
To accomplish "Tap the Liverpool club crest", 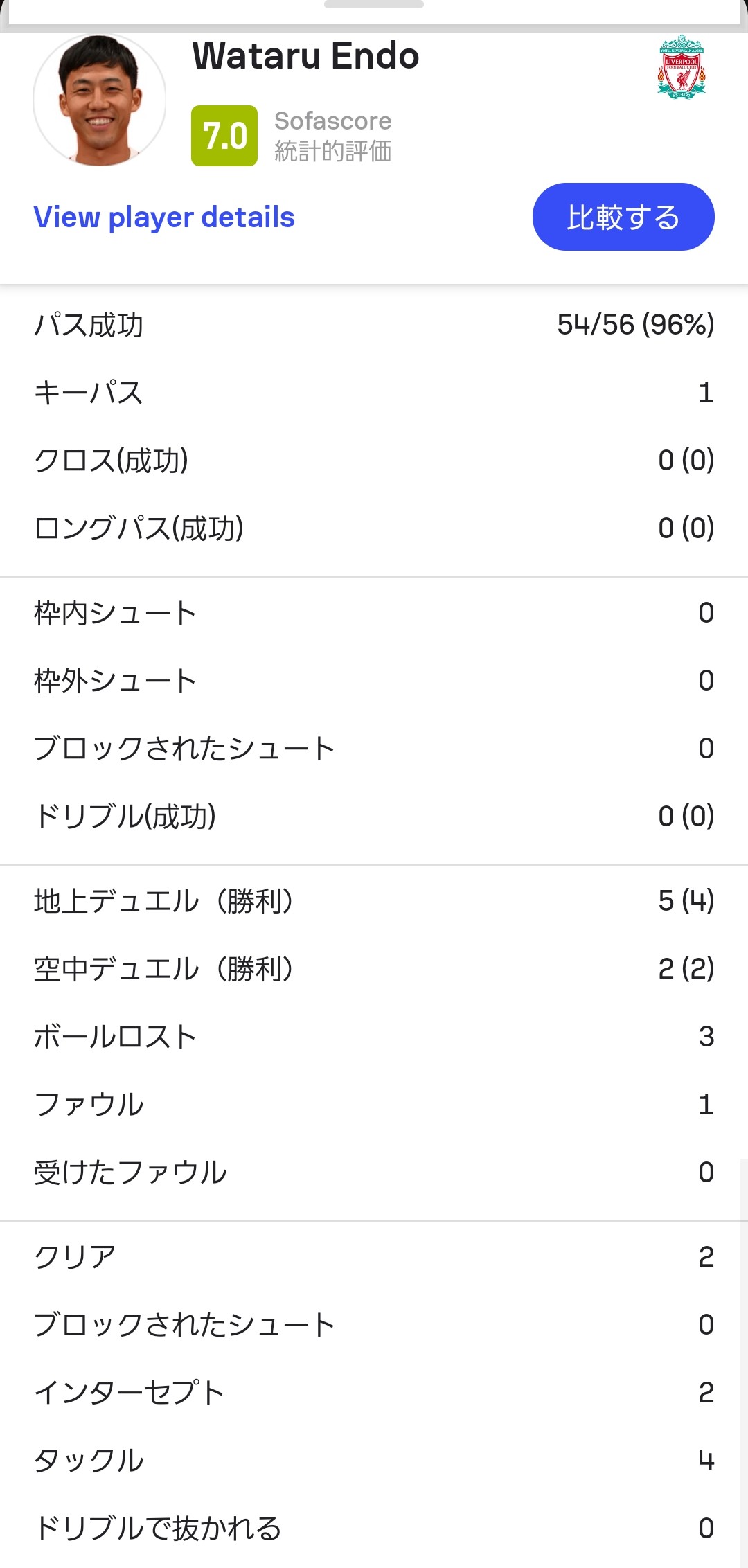I will 681,66.
